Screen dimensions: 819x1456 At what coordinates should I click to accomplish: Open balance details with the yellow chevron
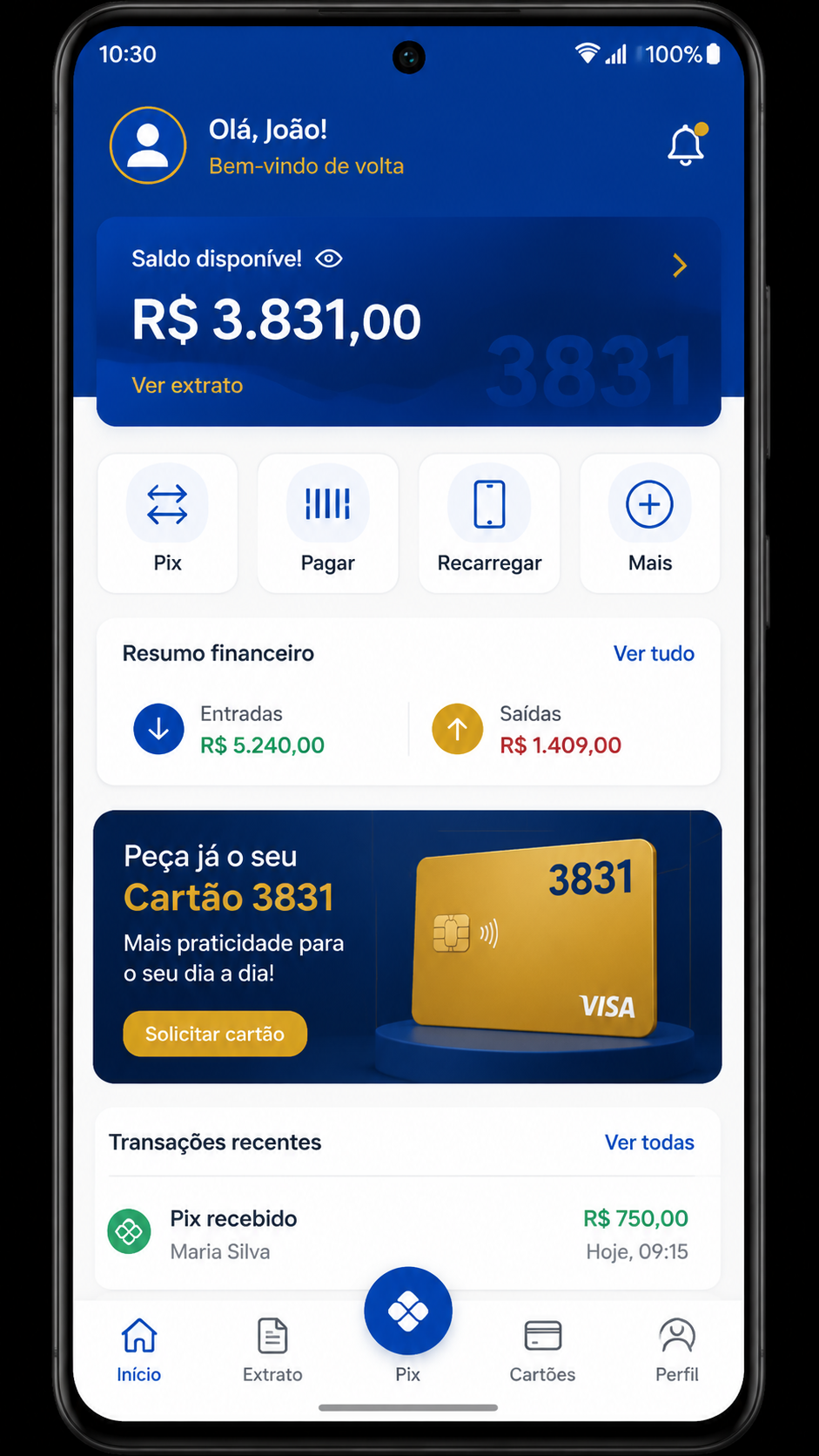[680, 266]
